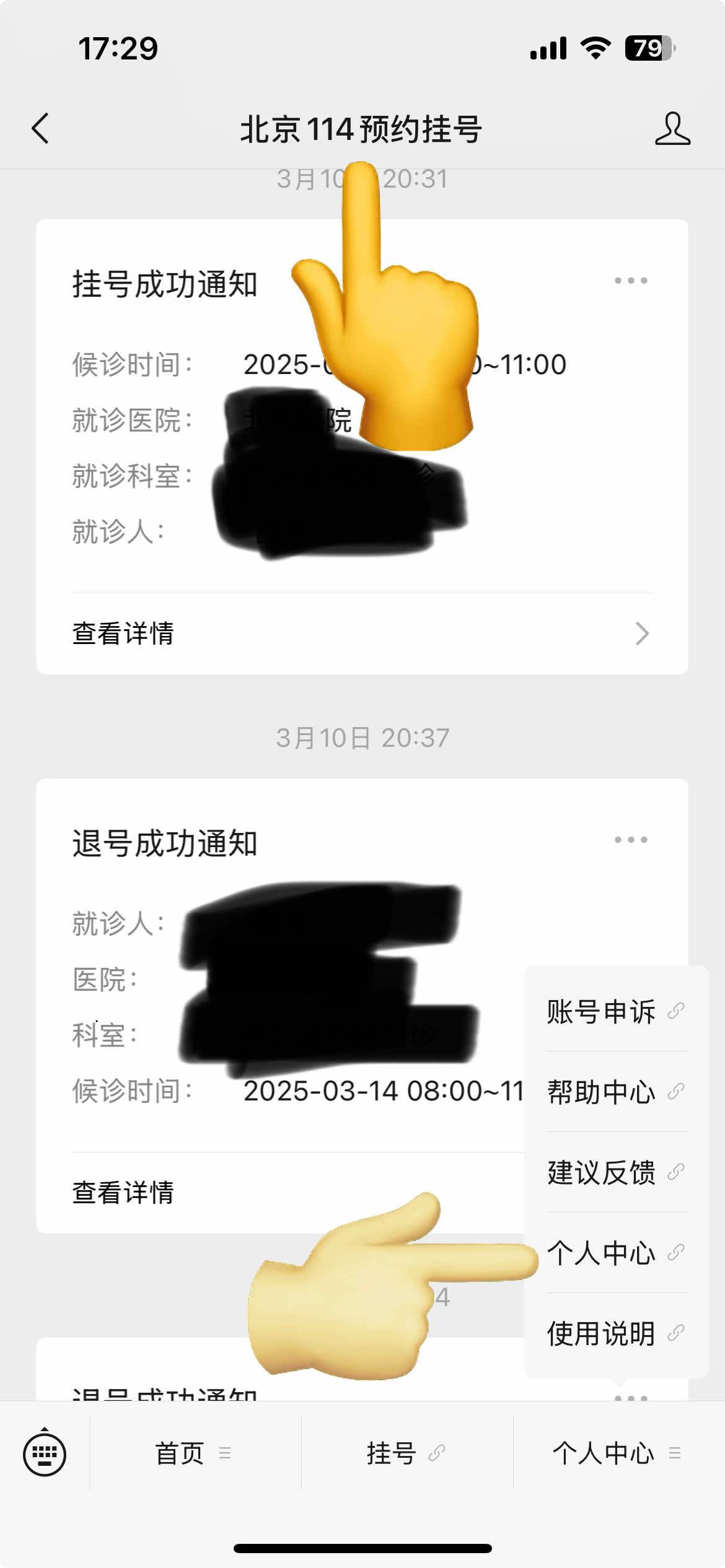Image resolution: width=725 pixels, height=1568 pixels.
Task: Open more options on 挂号成功通知 card
Action: tap(631, 281)
